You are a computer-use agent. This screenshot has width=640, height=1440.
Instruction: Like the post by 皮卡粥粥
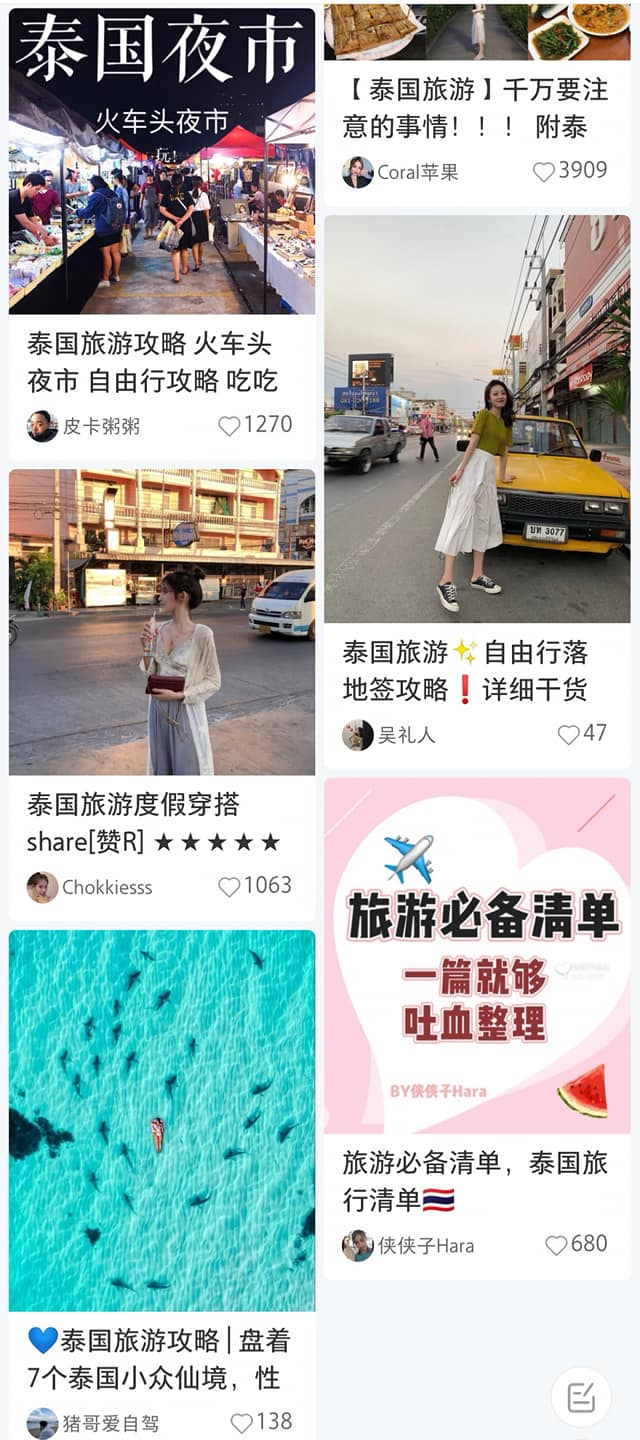[230, 426]
